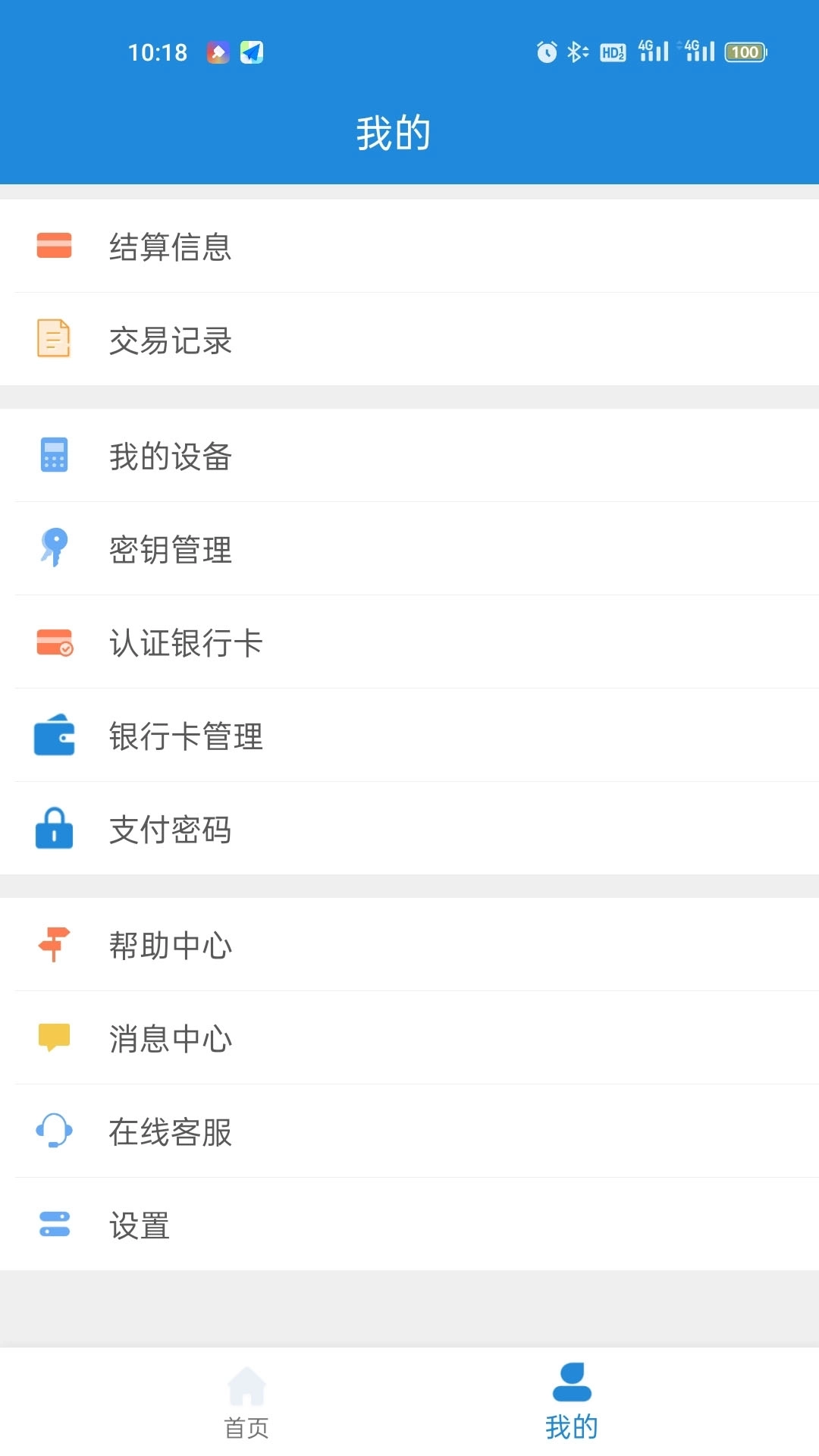Open the 交易记录 list entry
Screen dimensions: 819x1456
(303, 339)
